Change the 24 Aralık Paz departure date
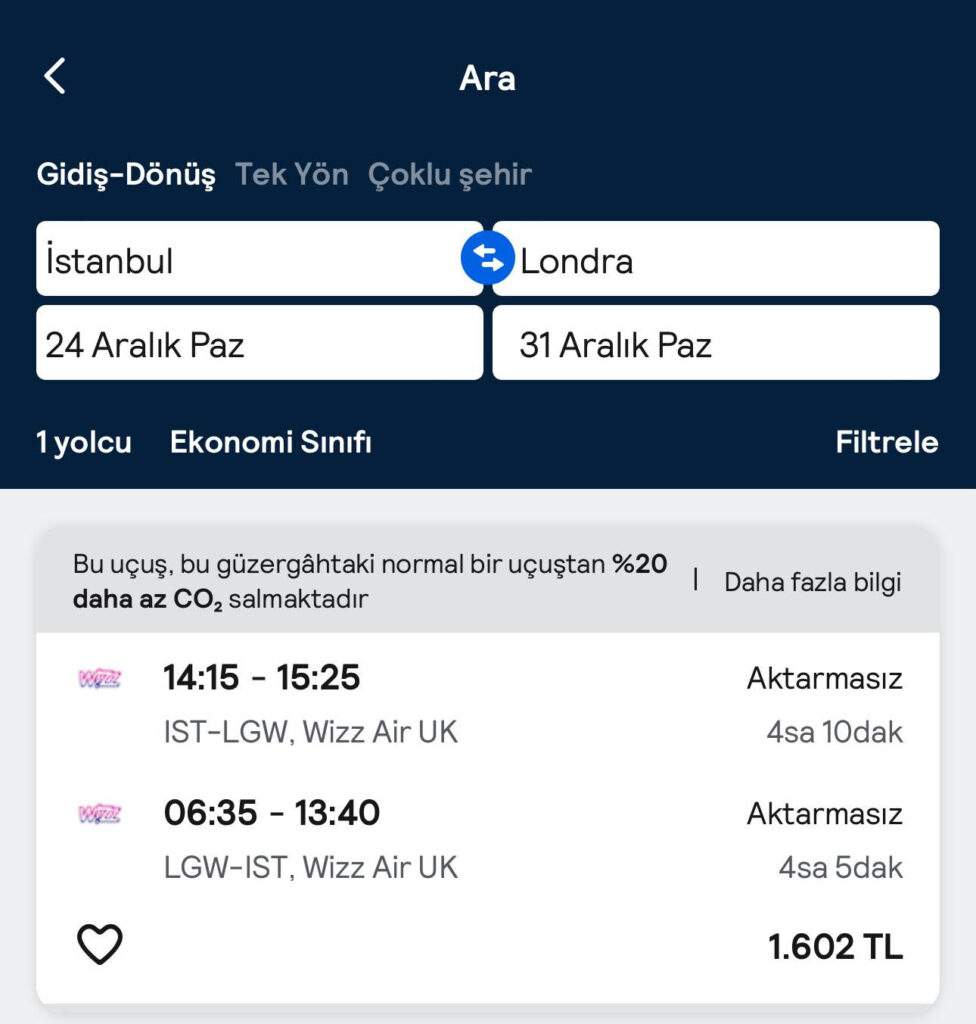Screen dimensions: 976x1024 pos(259,343)
